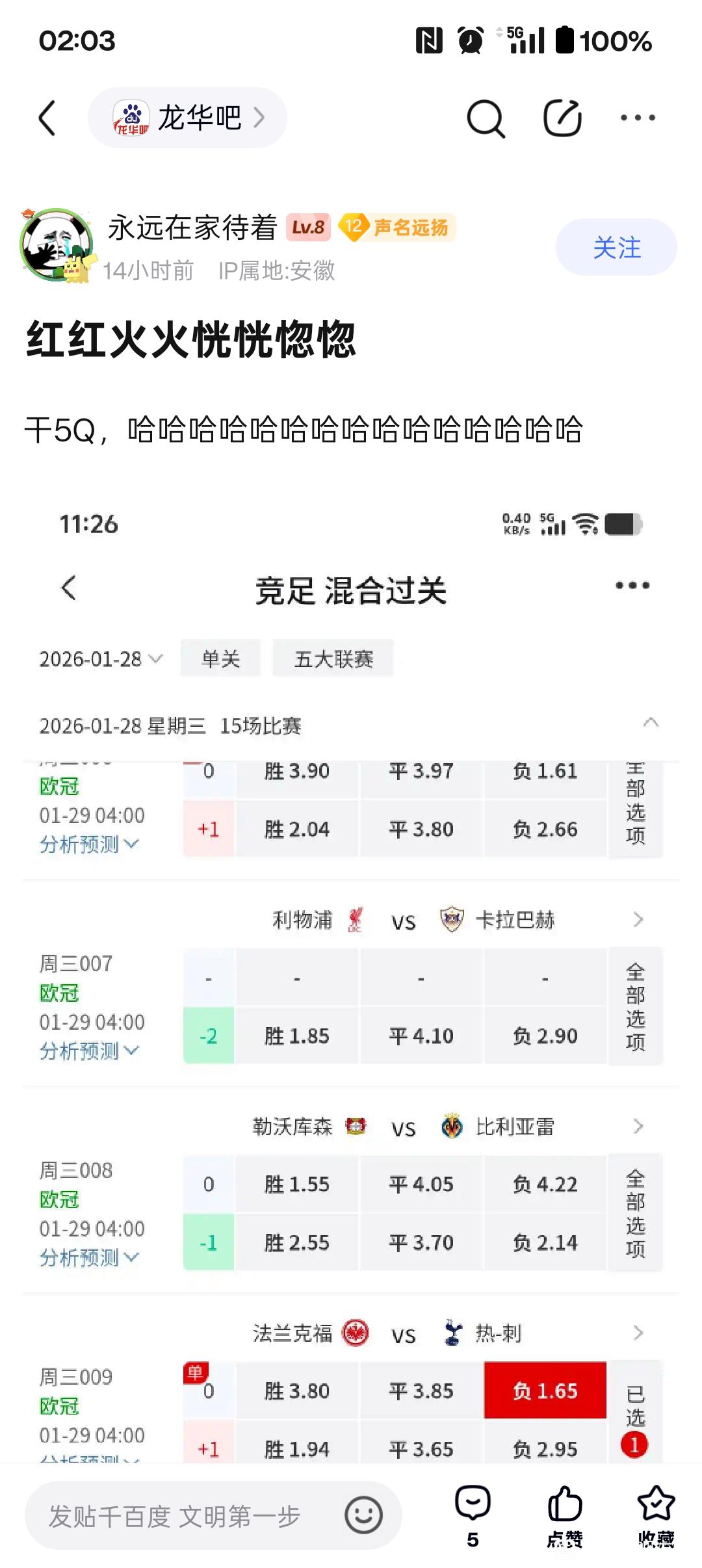Search within the forum

(x=486, y=118)
